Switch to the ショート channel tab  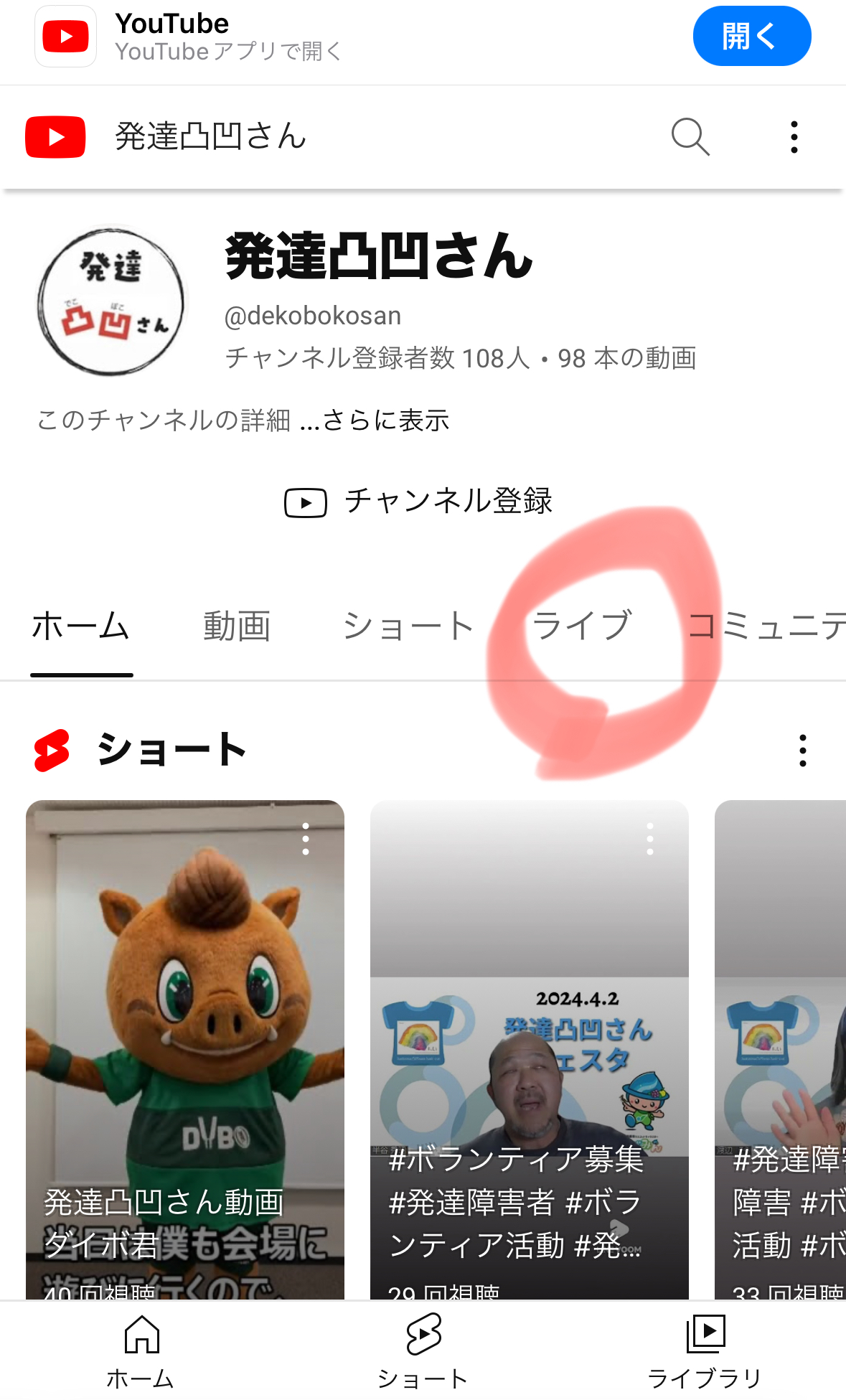pyautogui.click(x=408, y=626)
